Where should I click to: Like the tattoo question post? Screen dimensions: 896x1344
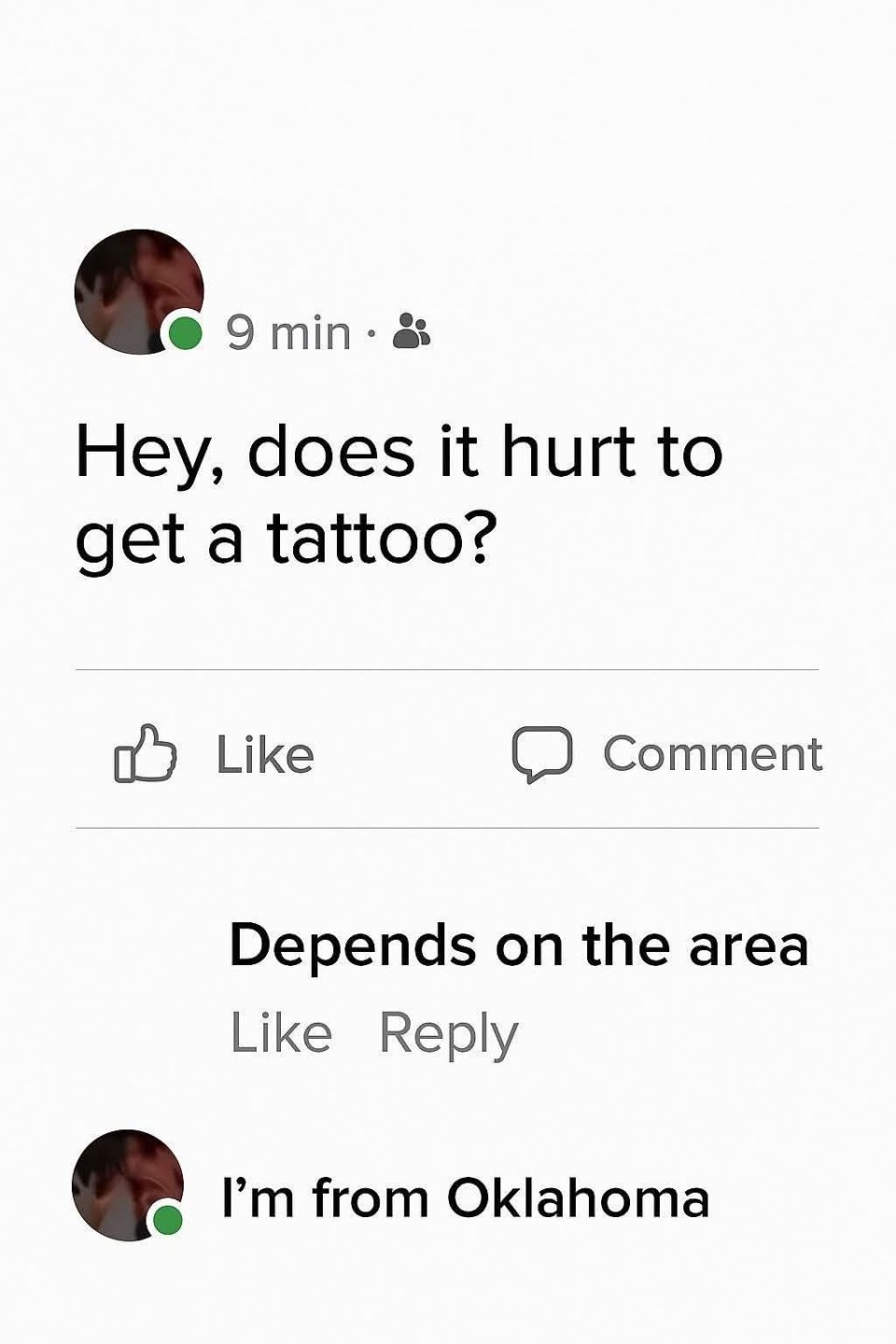pyautogui.click(x=215, y=754)
